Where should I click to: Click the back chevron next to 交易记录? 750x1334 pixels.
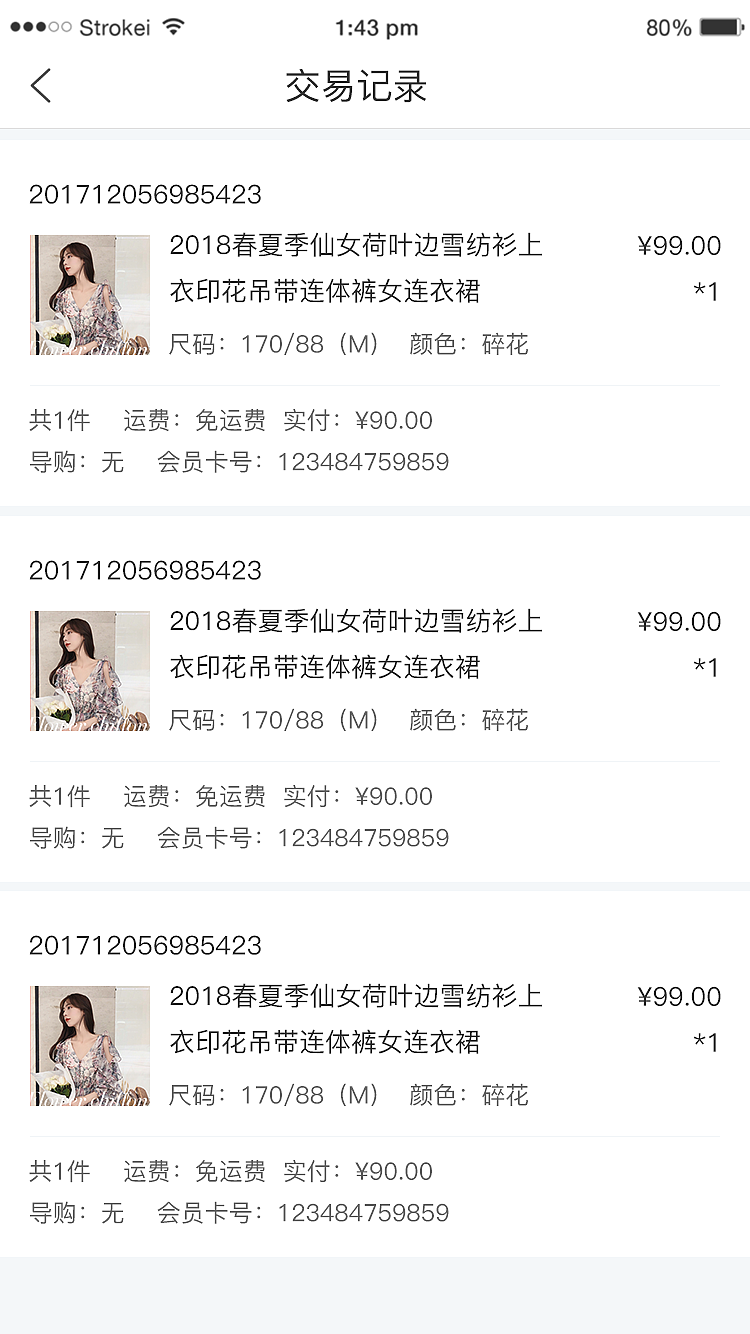[41, 86]
